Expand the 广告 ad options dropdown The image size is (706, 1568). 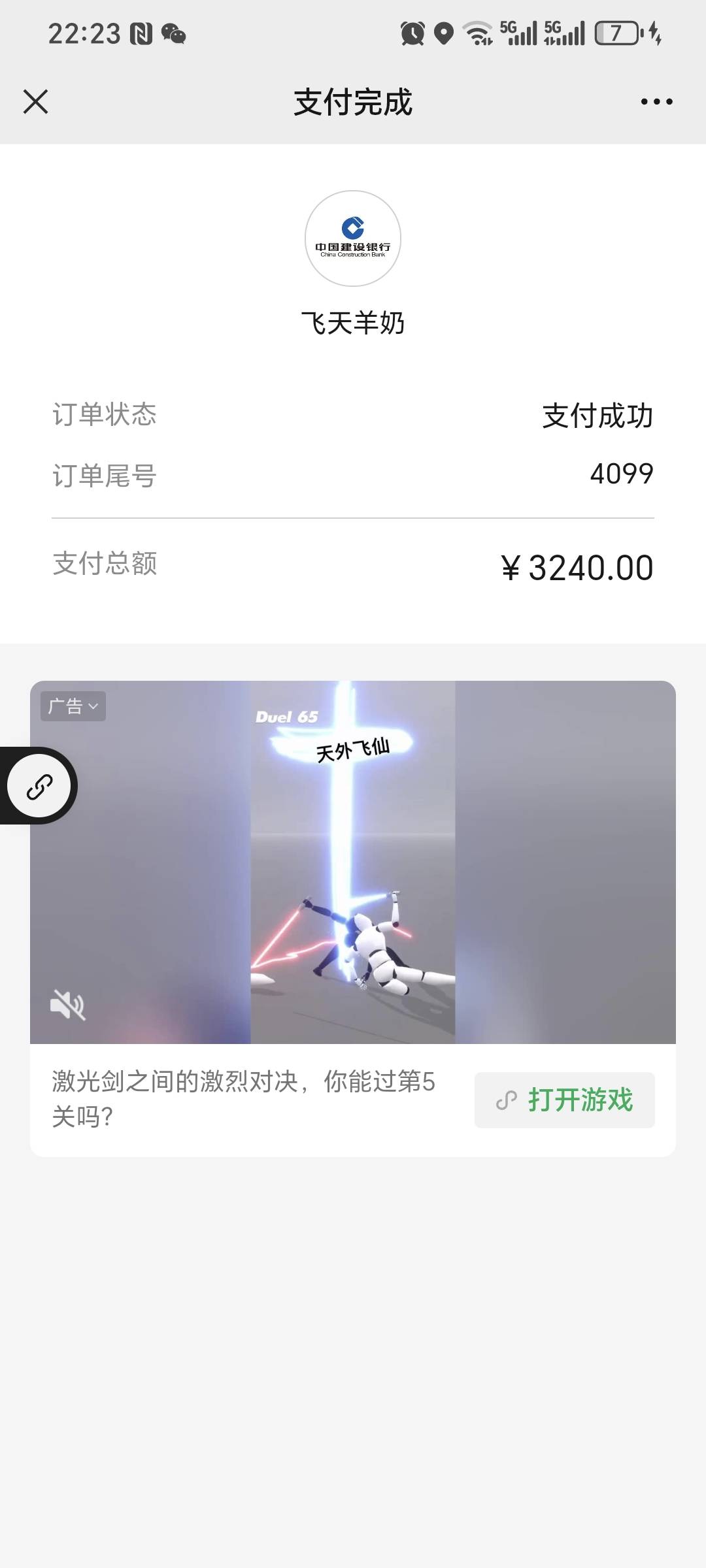click(x=73, y=706)
